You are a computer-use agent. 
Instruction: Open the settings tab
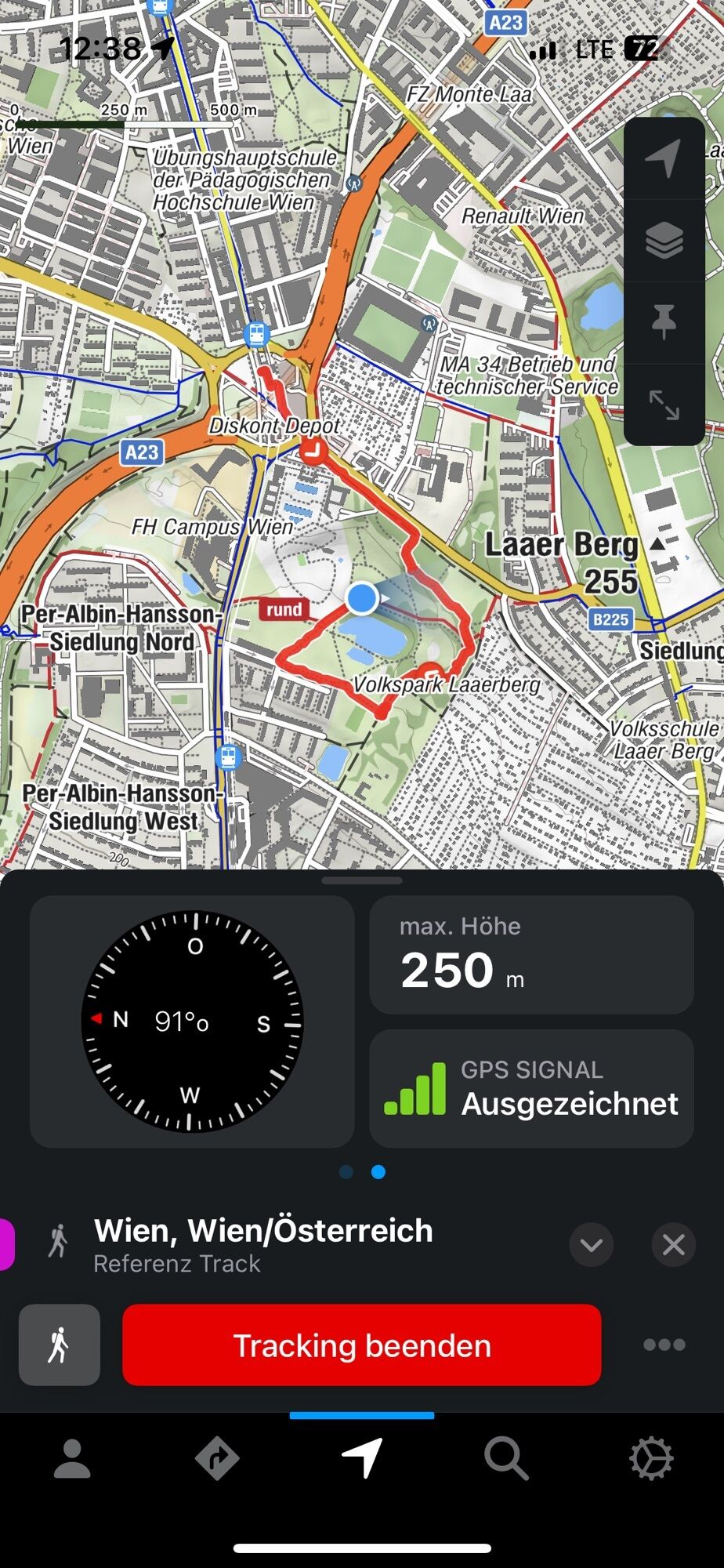[x=651, y=1459]
